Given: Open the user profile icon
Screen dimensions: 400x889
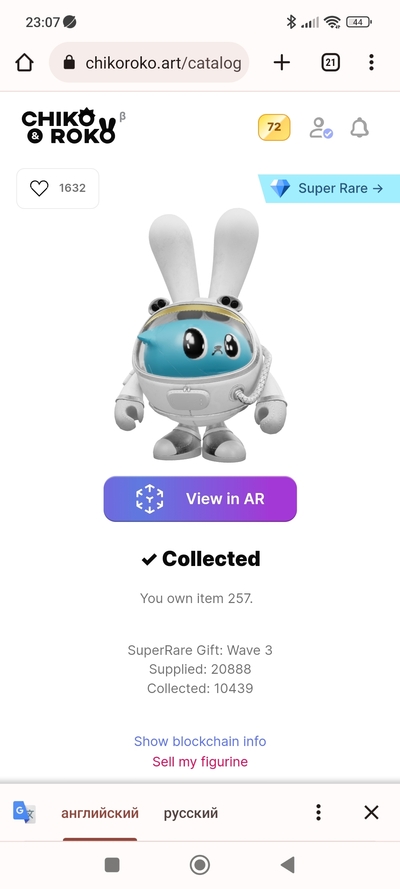Looking at the screenshot, I should (x=321, y=128).
